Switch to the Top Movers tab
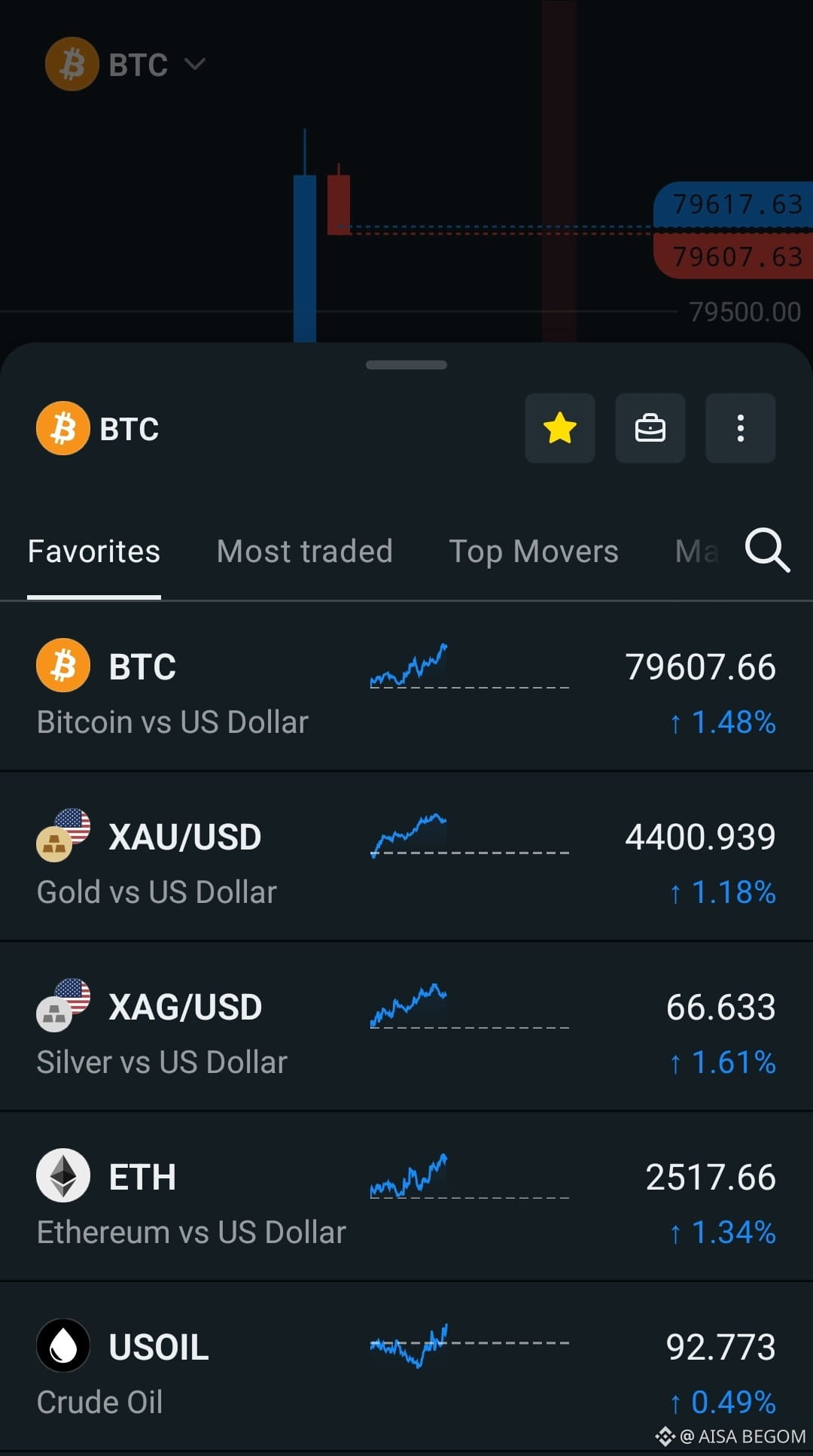The image size is (813, 1456). coord(534,552)
